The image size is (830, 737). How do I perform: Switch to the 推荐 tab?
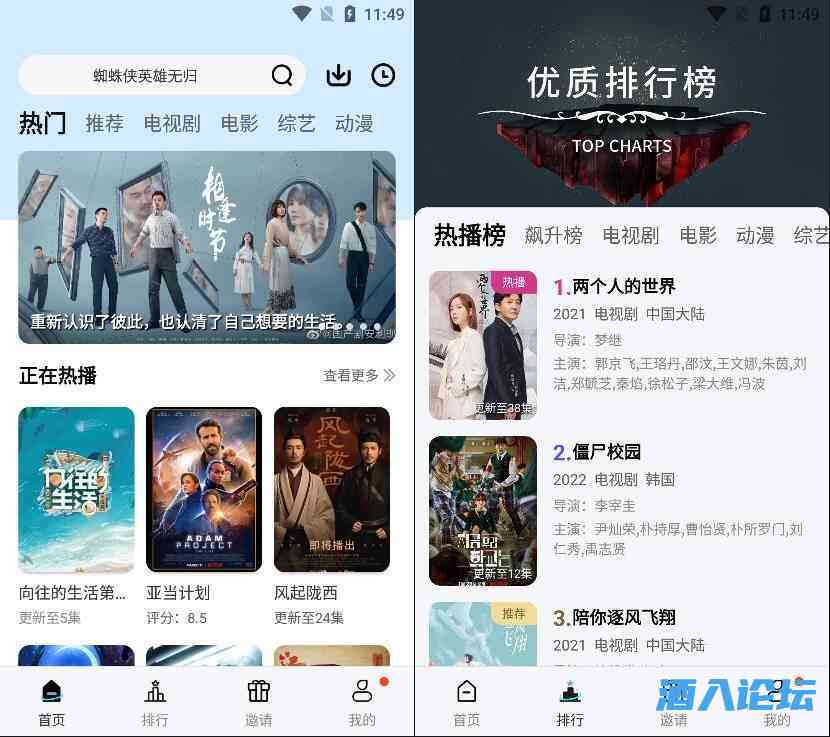(x=104, y=123)
